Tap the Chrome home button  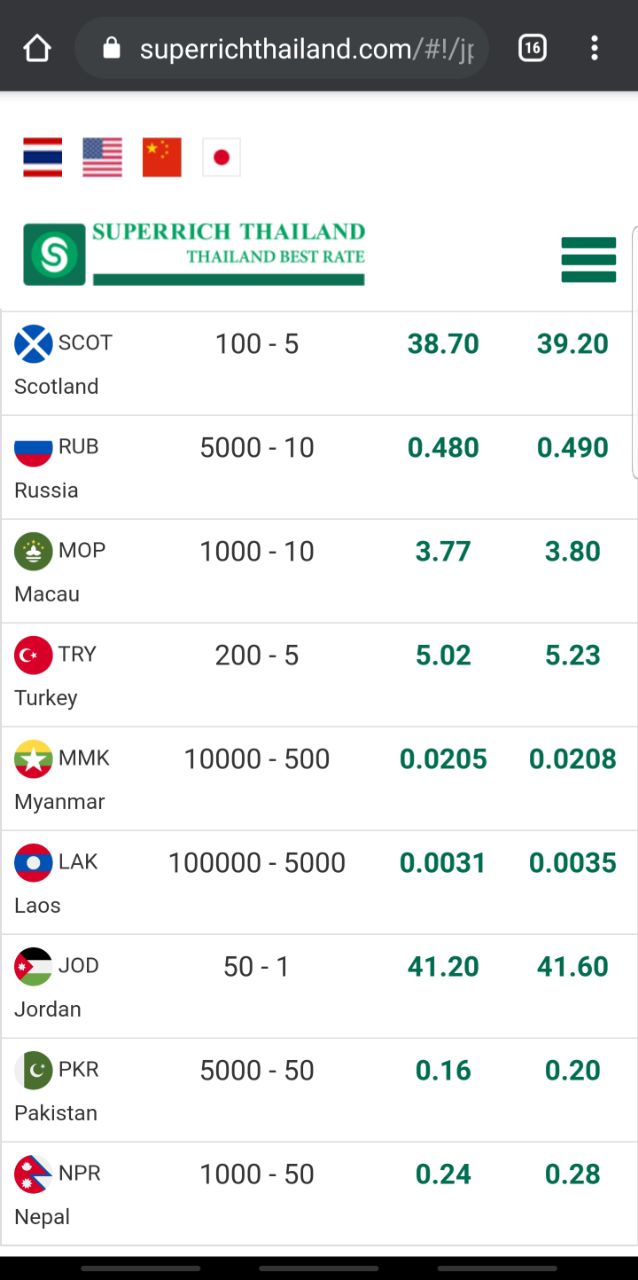coord(37,48)
